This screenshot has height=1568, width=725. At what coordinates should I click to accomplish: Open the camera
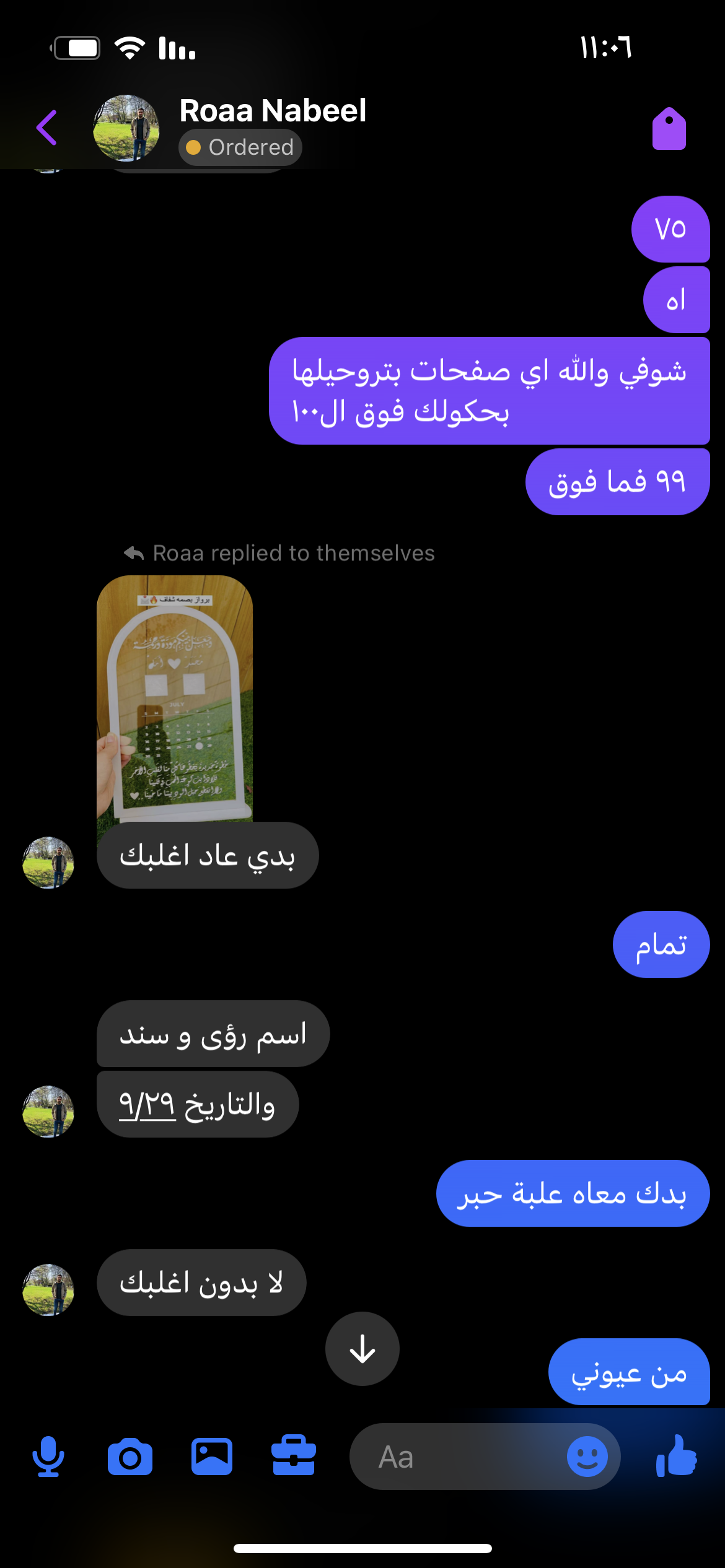point(130,1457)
